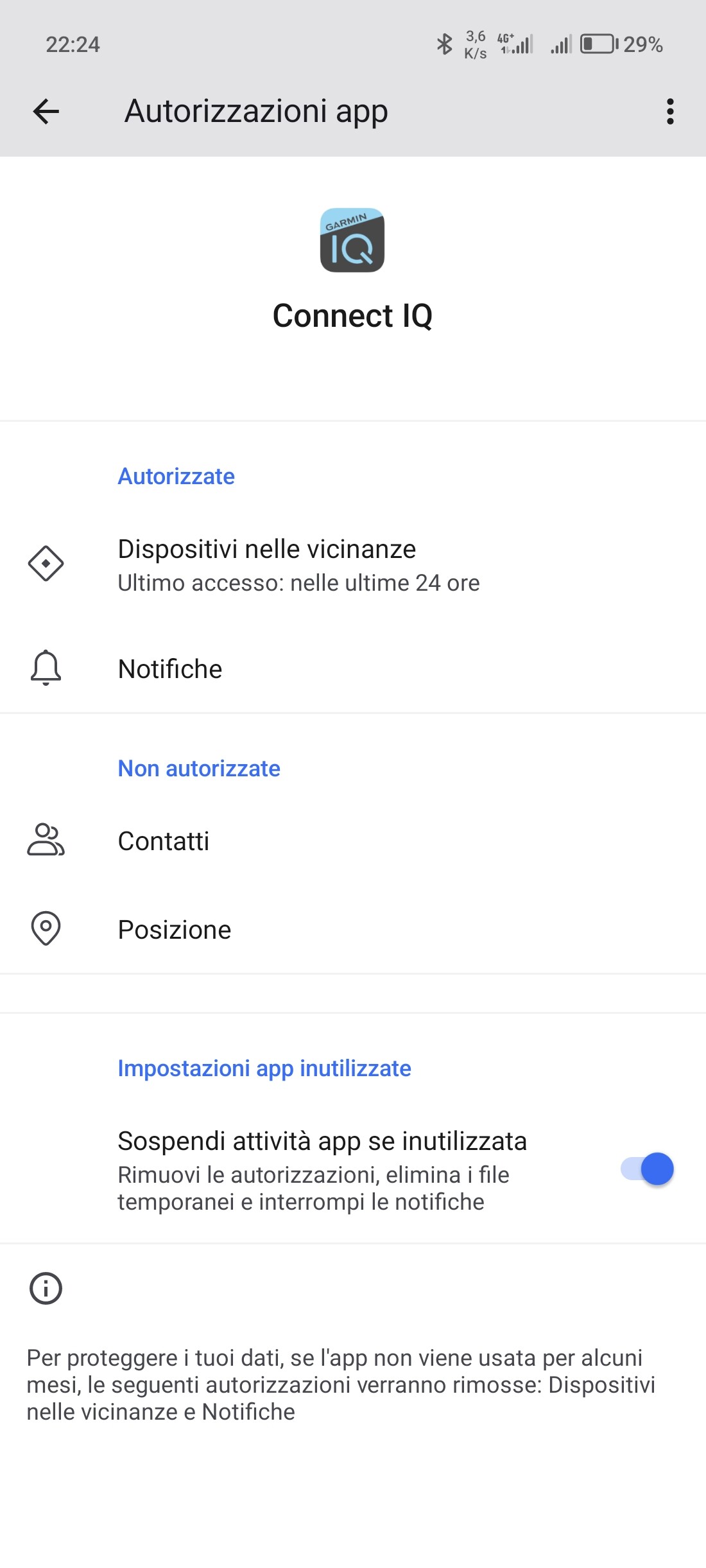This screenshot has width=706, height=1568.
Task: Open Dispositivi nelle vicinanze permission
Action: [298, 564]
